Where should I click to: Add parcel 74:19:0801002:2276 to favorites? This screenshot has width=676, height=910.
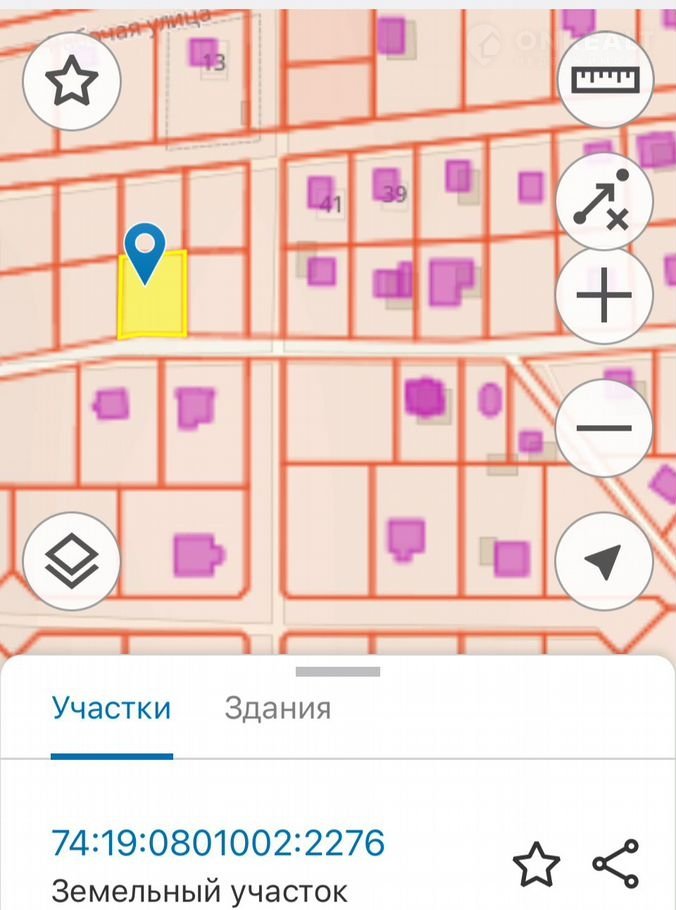click(x=536, y=864)
